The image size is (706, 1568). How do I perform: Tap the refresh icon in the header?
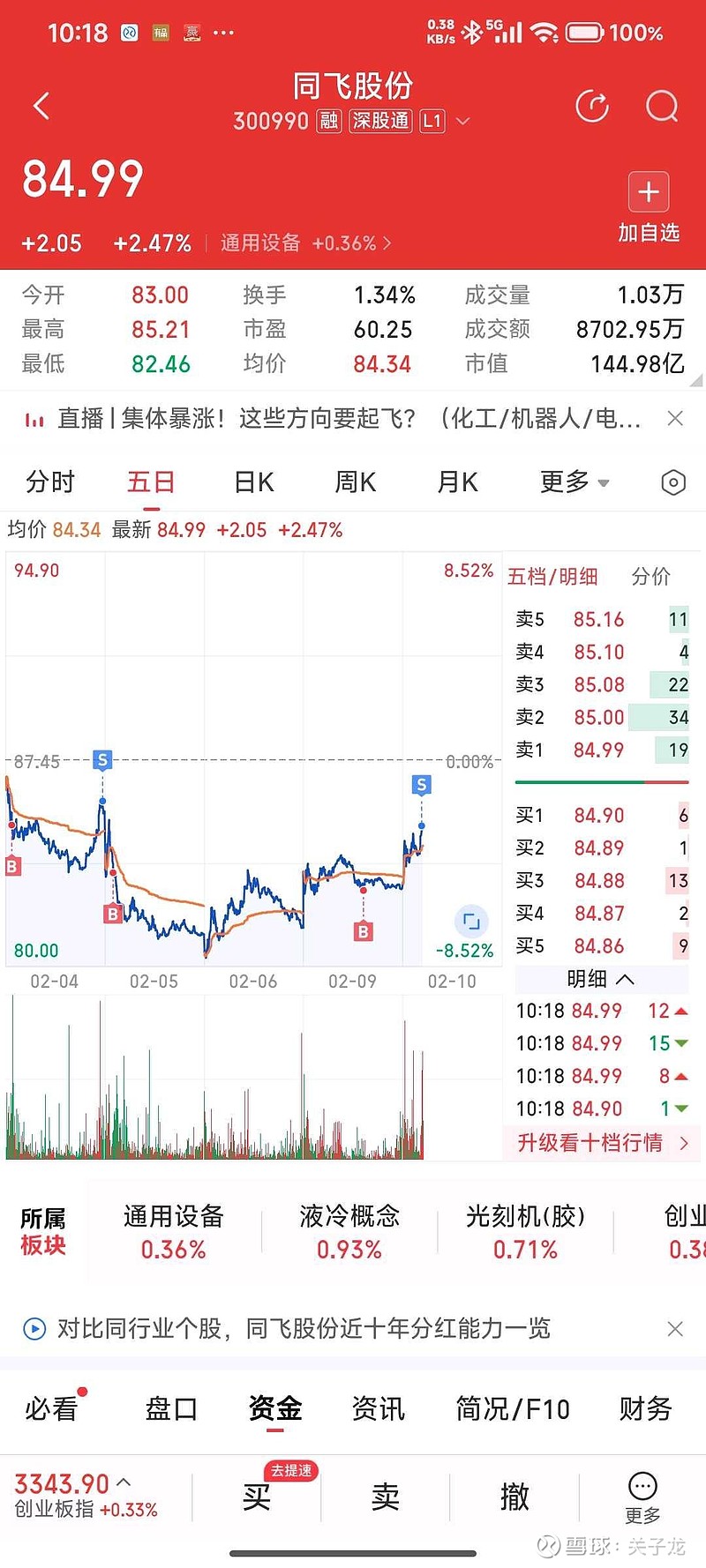(x=592, y=105)
